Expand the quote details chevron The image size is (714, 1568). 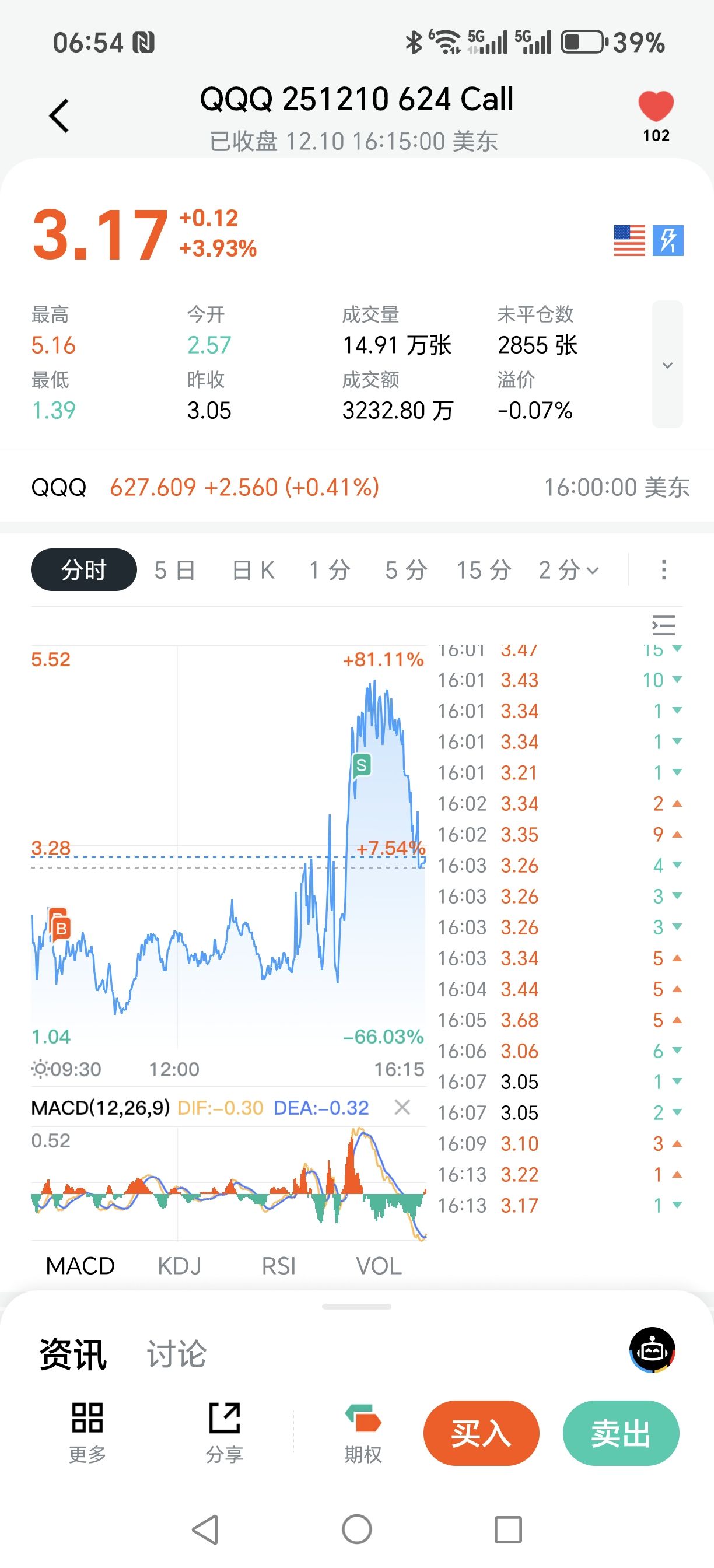(x=667, y=365)
